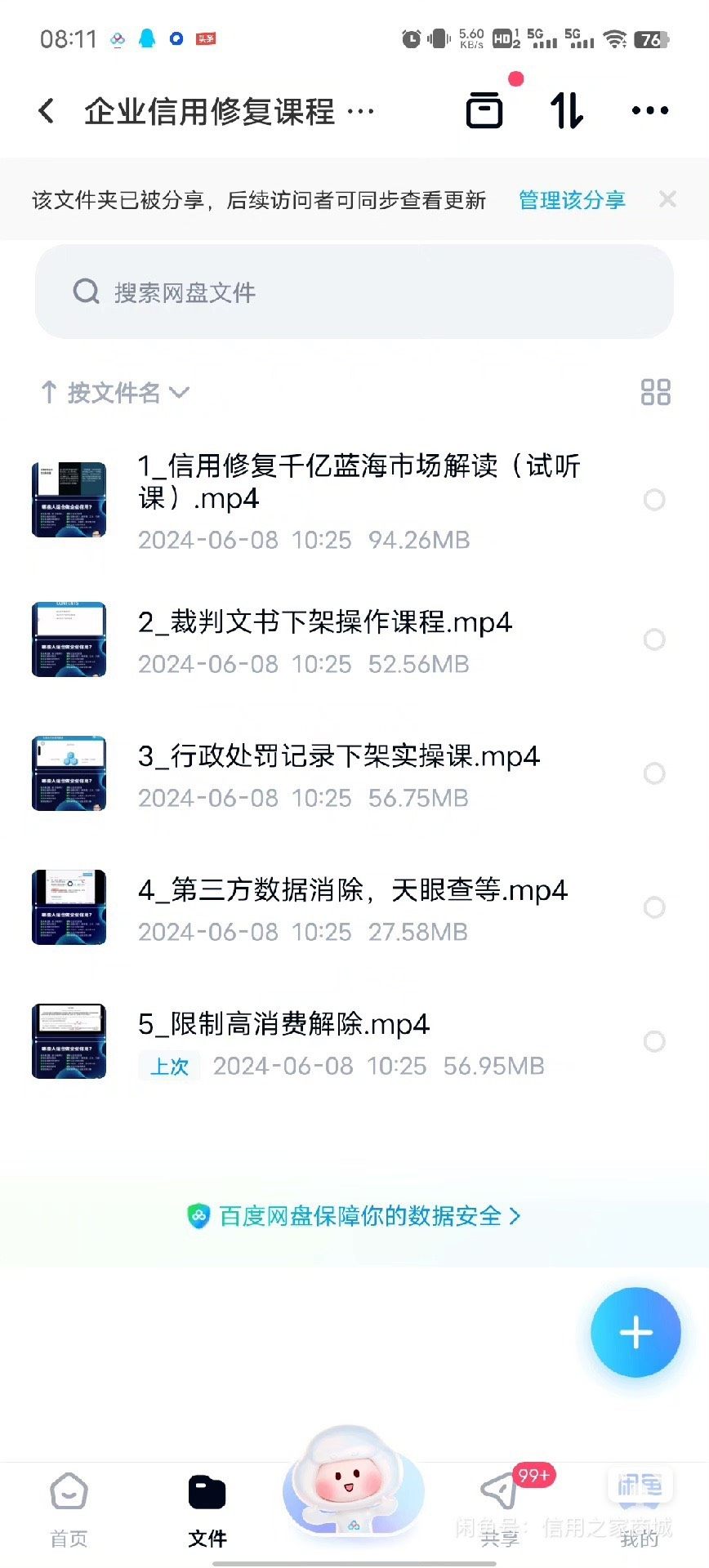Select the checkbox for 5_限制高消费解除.mp4
Image resolution: width=709 pixels, height=1568 pixels.
(654, 1041)
